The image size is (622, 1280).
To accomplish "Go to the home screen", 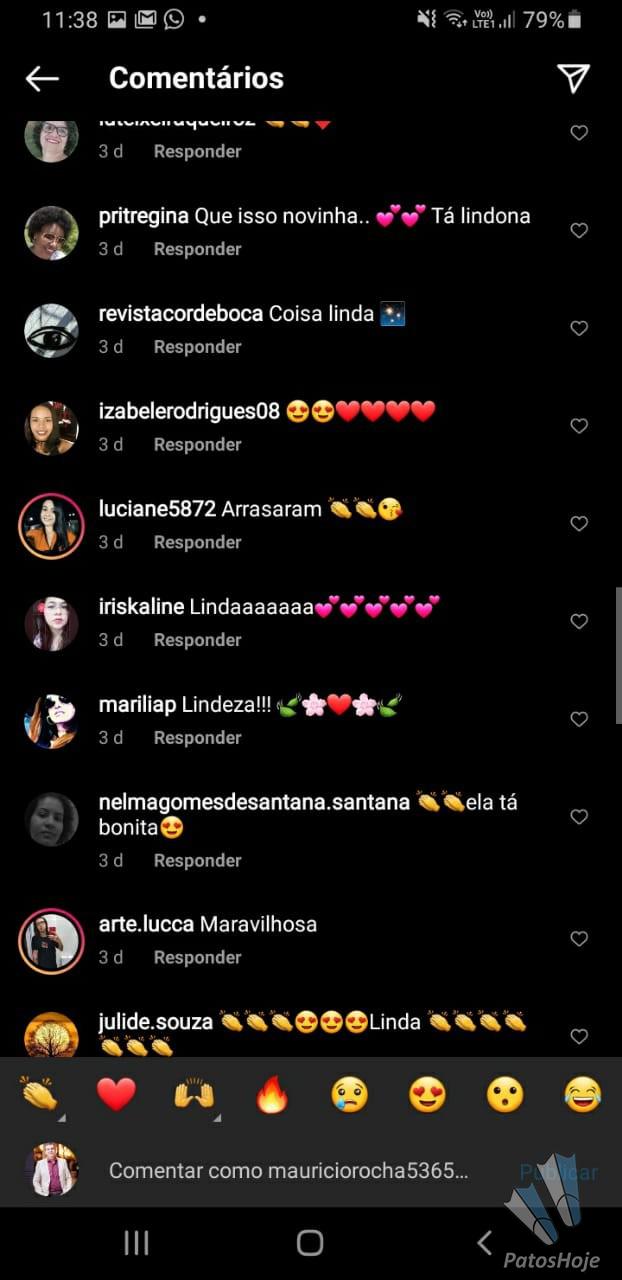I will [310, 1243].
